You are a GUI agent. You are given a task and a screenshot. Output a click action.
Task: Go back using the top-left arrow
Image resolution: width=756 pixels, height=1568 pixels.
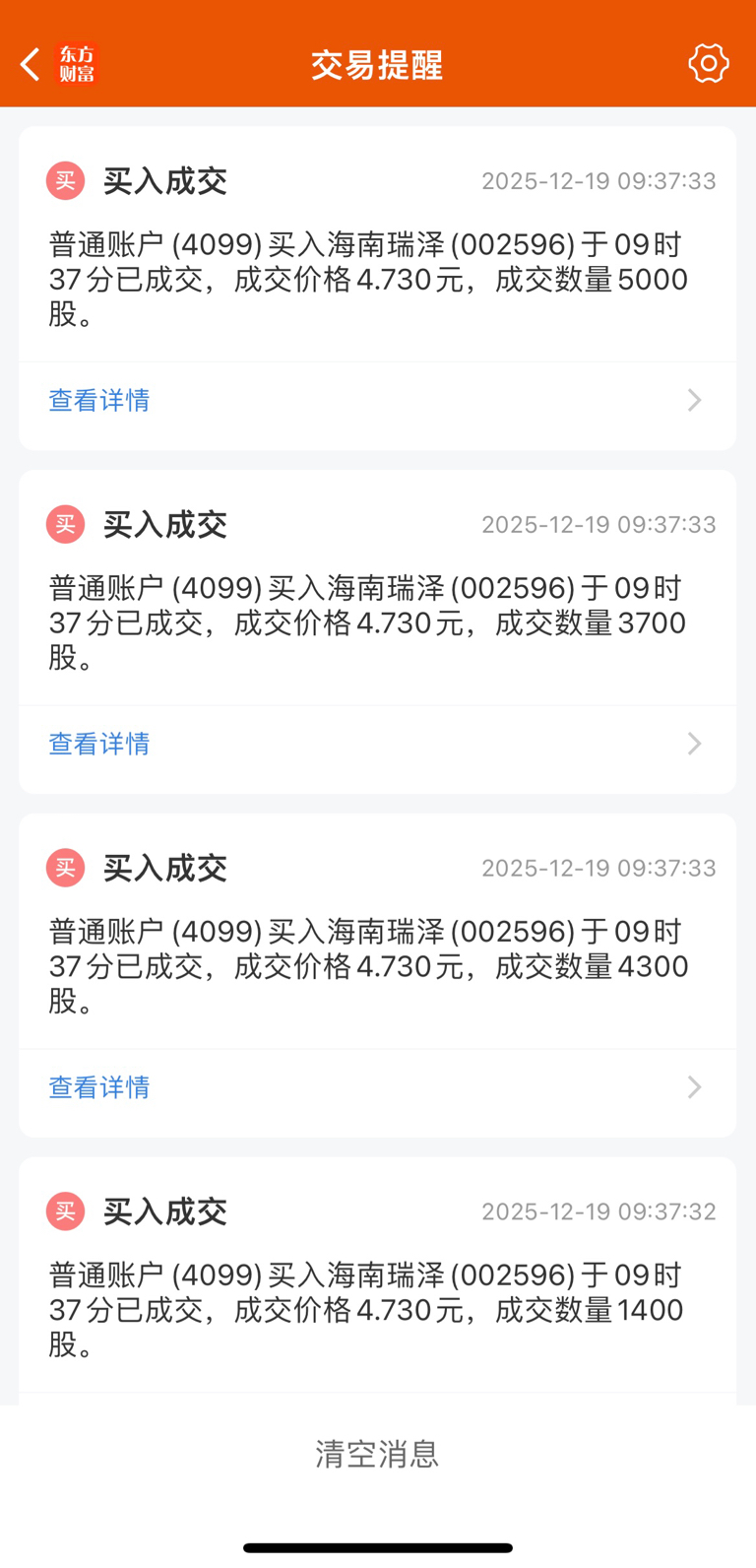tap(31, 64)
